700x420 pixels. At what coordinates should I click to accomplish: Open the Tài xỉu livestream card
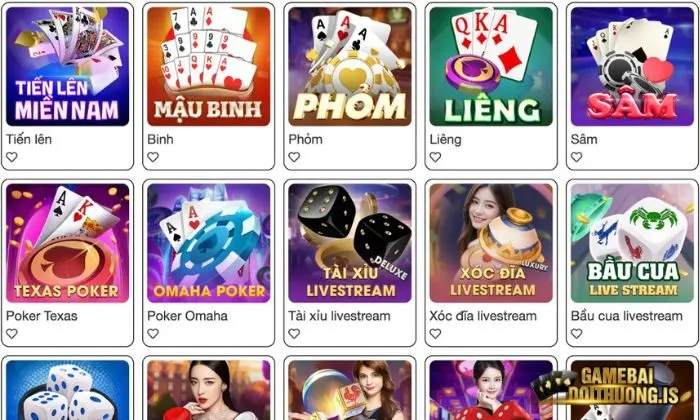(x=350, y=243)
